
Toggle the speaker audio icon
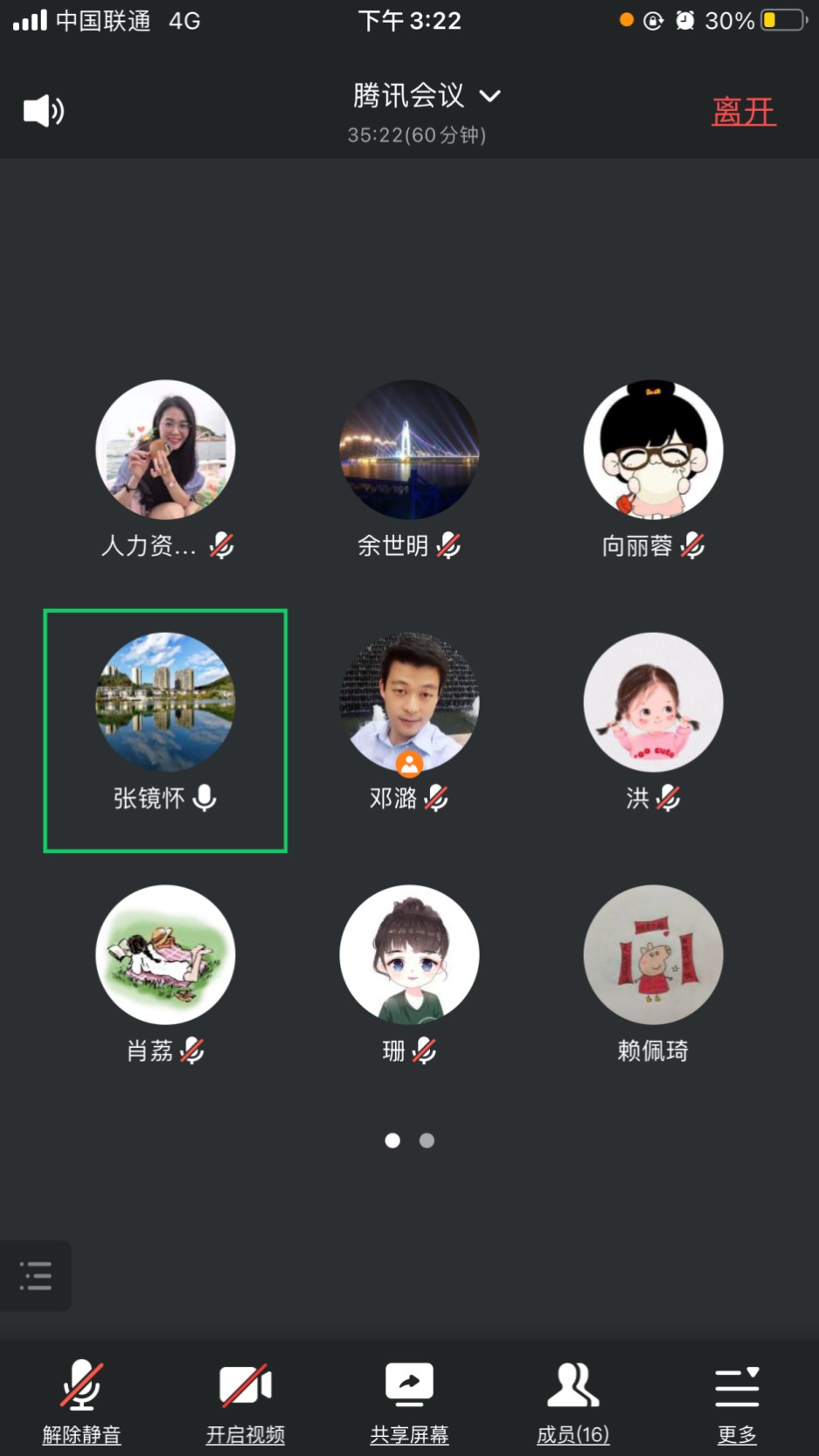pos(43,111)
